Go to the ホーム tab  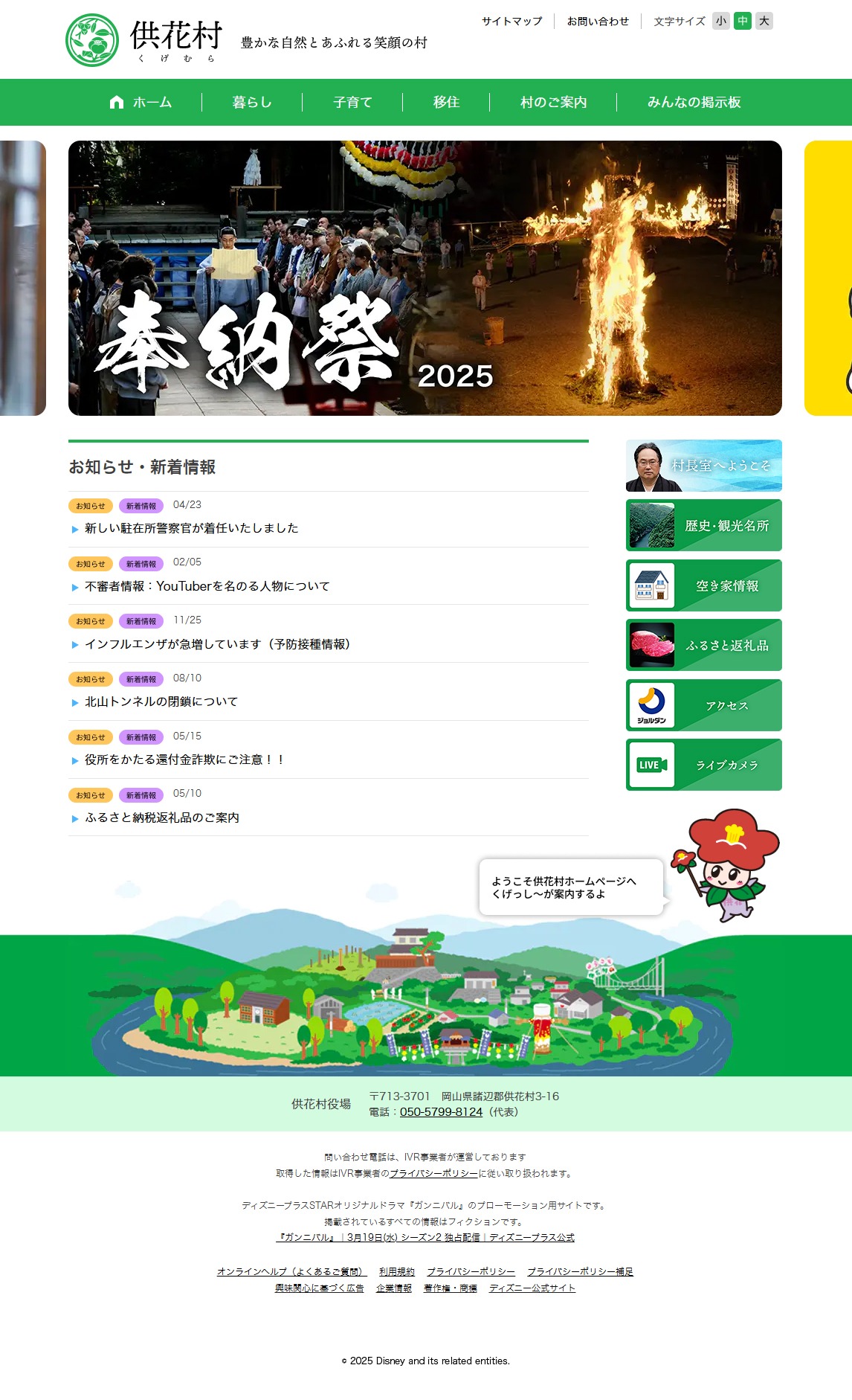click(x=141, y=102)
